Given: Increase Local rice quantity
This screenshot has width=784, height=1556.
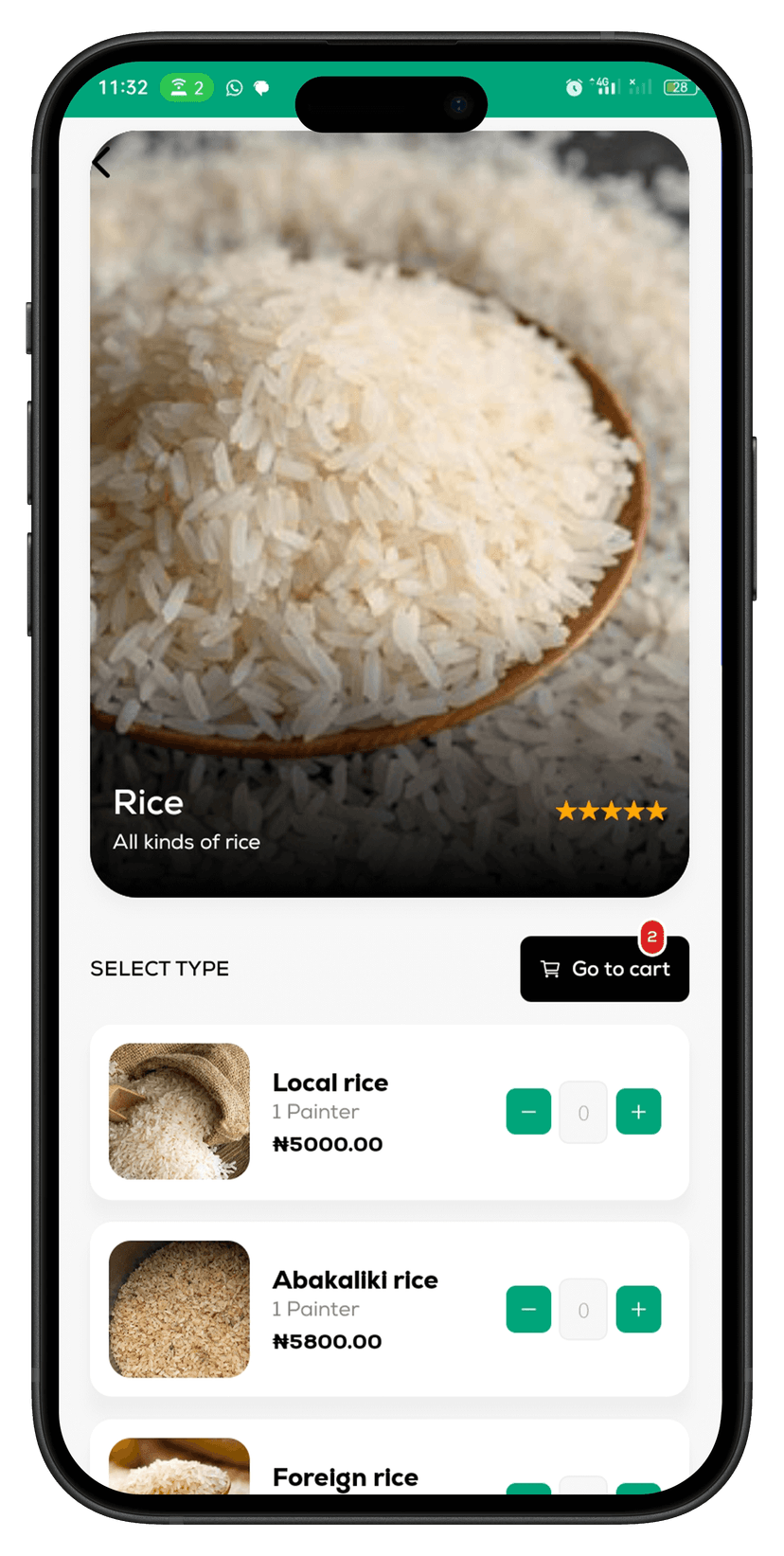Looking at the screenshot, I should point(638,1112).
